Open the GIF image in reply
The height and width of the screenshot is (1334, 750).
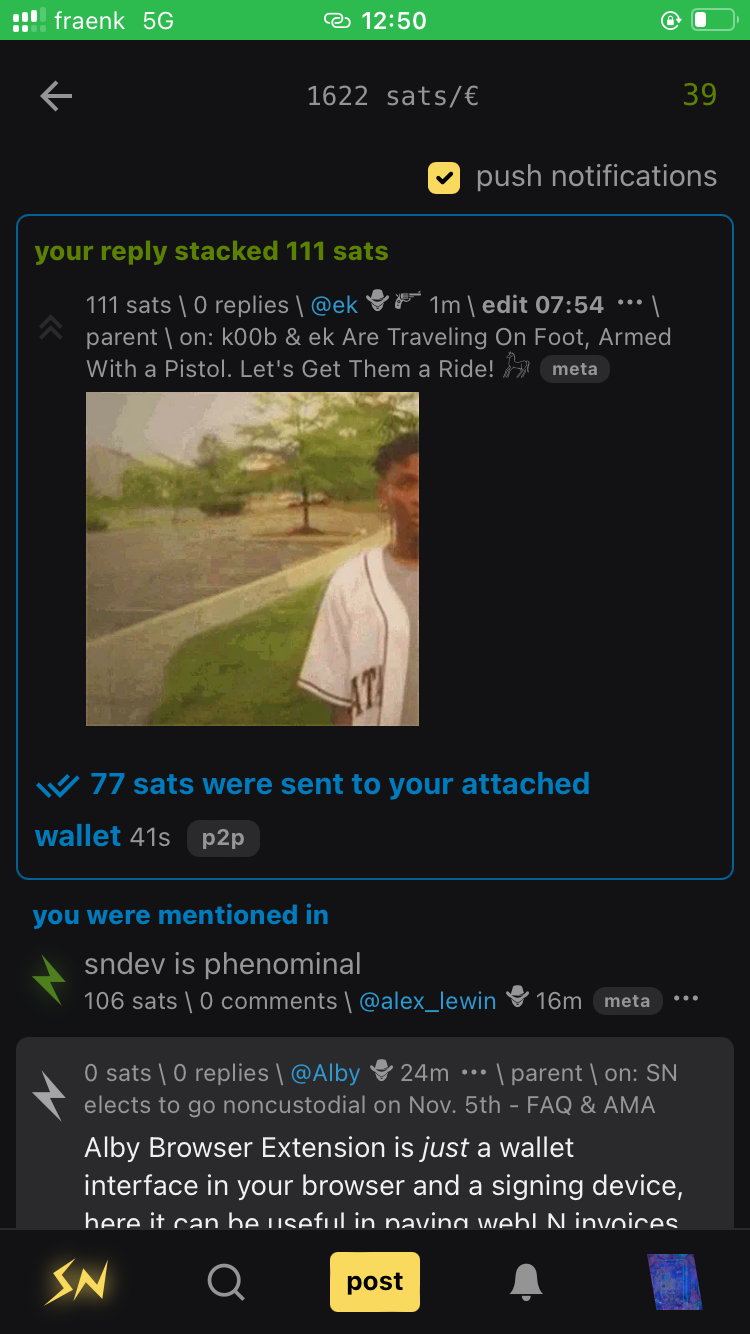[x=252, y=558]
